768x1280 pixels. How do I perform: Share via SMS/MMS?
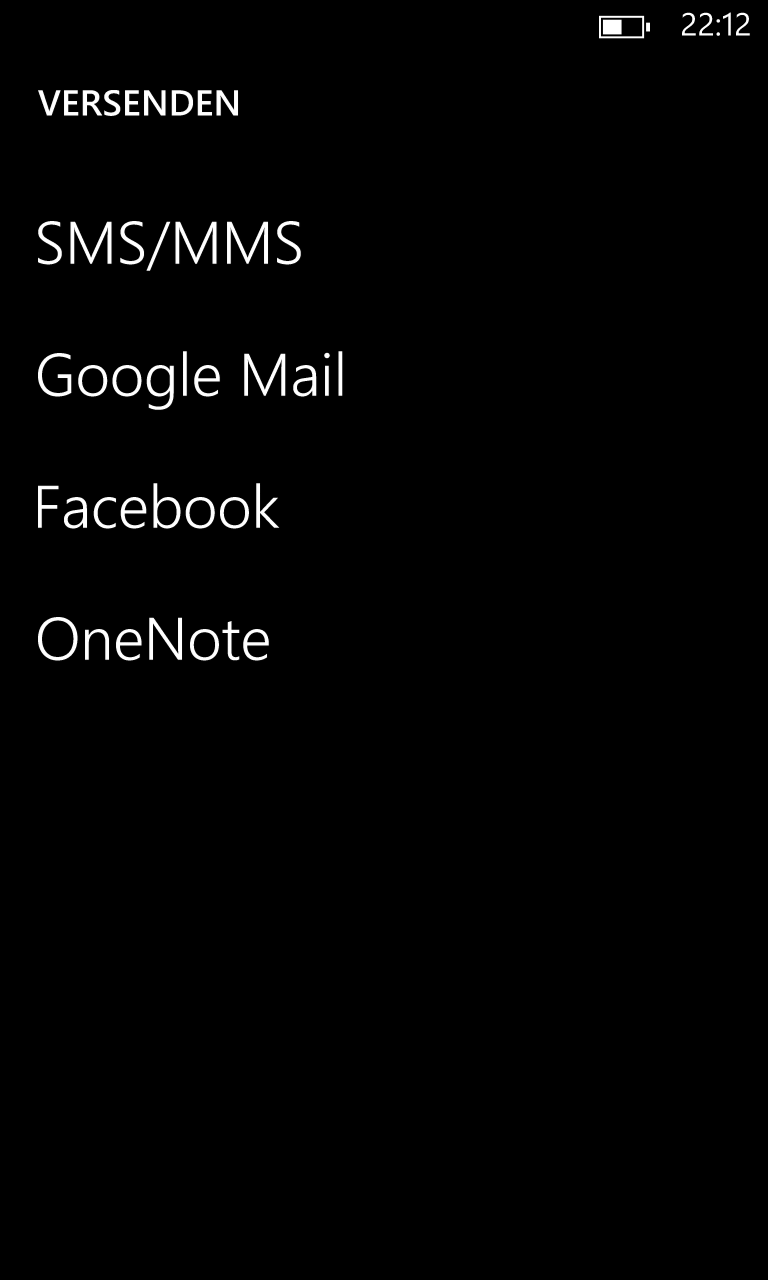point(169,244)
